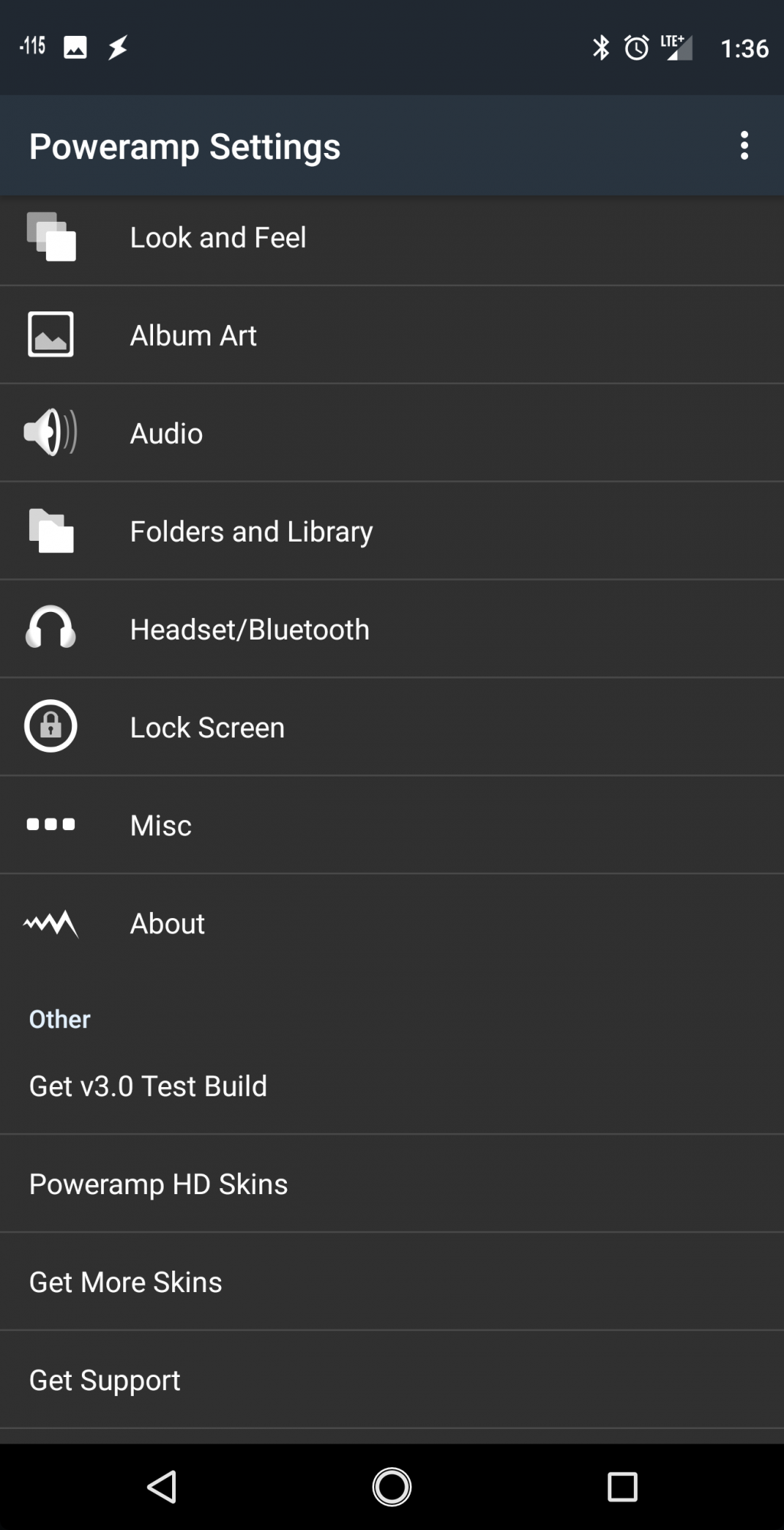This screenshot has width=784, height=1530.
Task: Go to Album Art settings
Action: click(x=392, y=335)
